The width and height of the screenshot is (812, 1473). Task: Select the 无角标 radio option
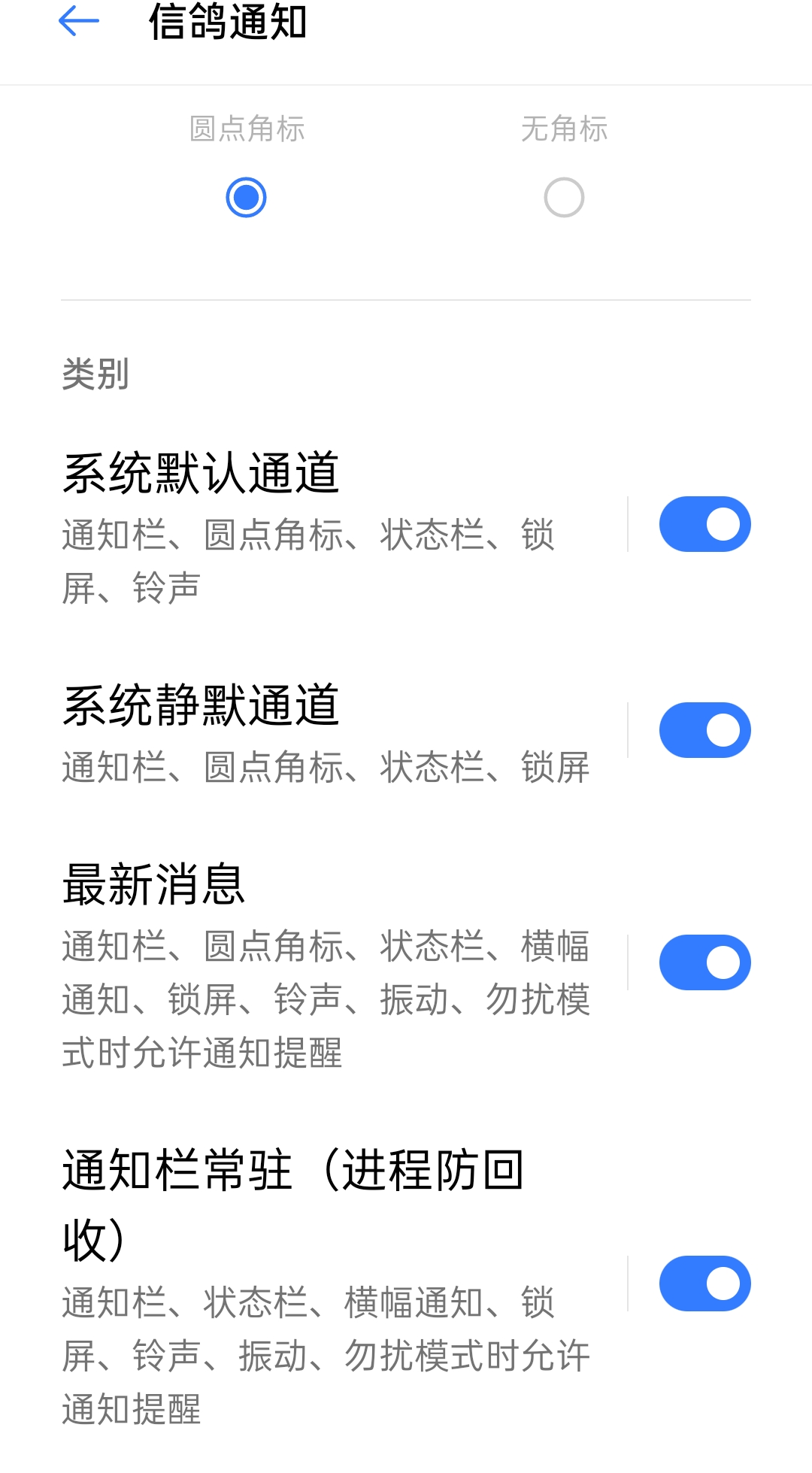[564, 197]
